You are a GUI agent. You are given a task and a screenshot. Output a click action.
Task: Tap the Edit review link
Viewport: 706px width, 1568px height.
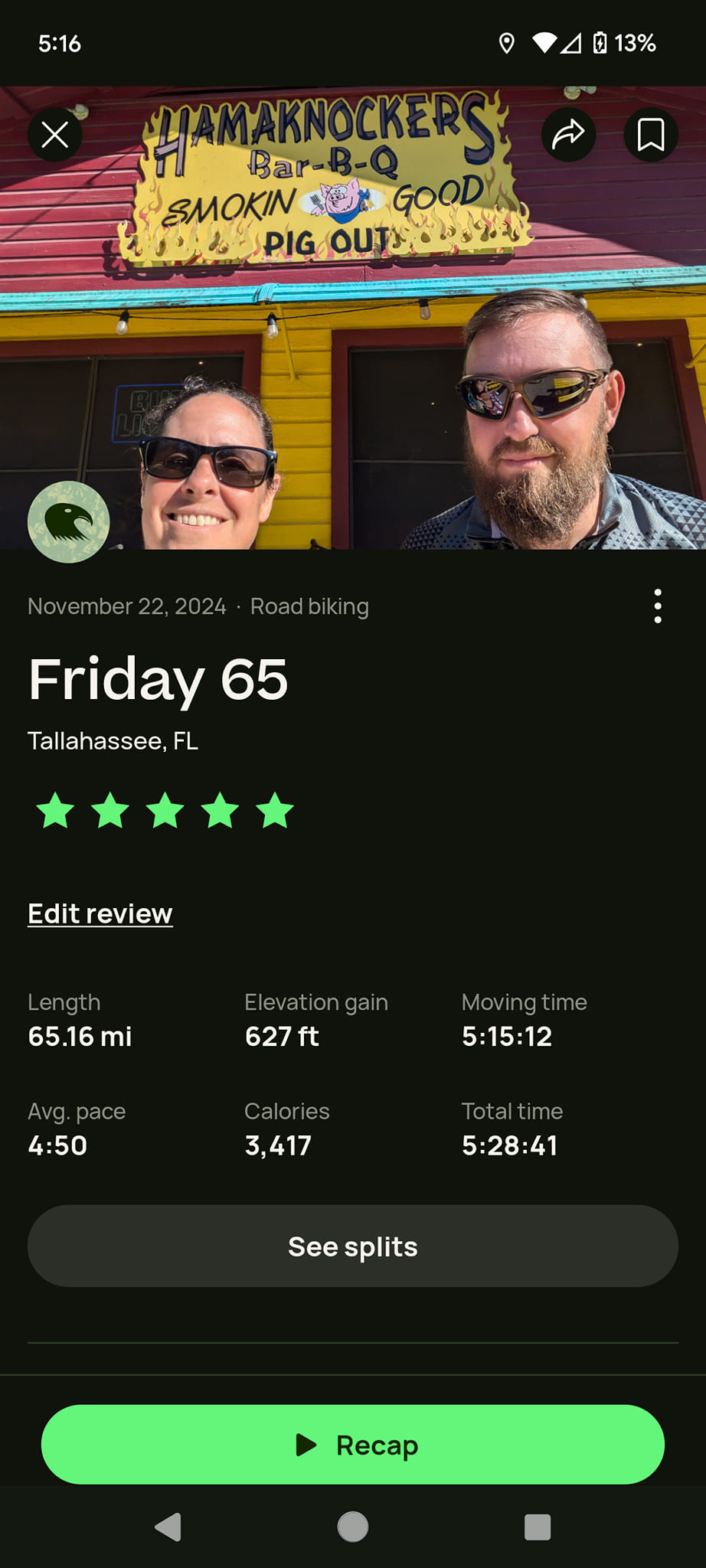click(100, 913)
